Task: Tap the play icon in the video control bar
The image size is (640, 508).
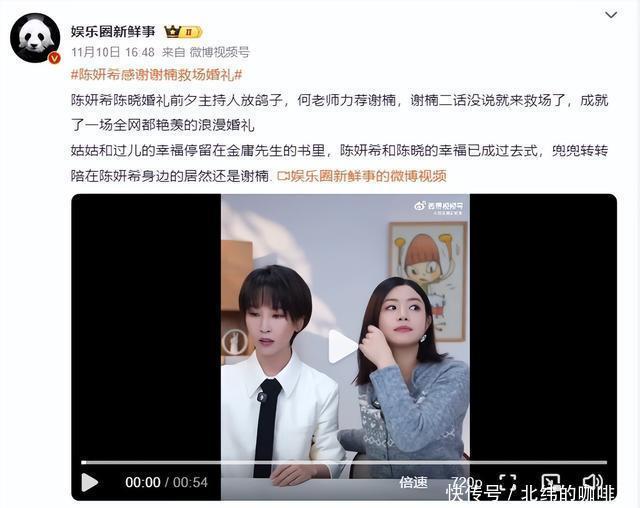Action: 90,482
